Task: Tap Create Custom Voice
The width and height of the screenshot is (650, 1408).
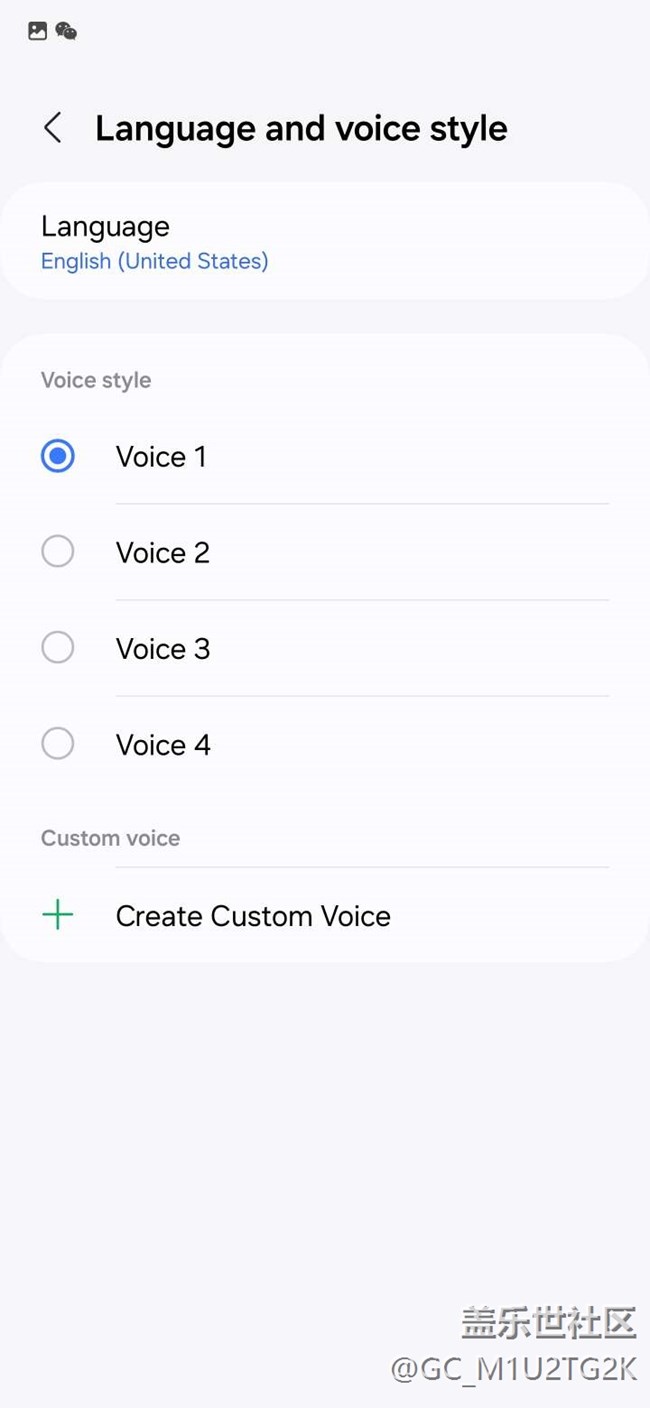Action: tap(252, 916)
